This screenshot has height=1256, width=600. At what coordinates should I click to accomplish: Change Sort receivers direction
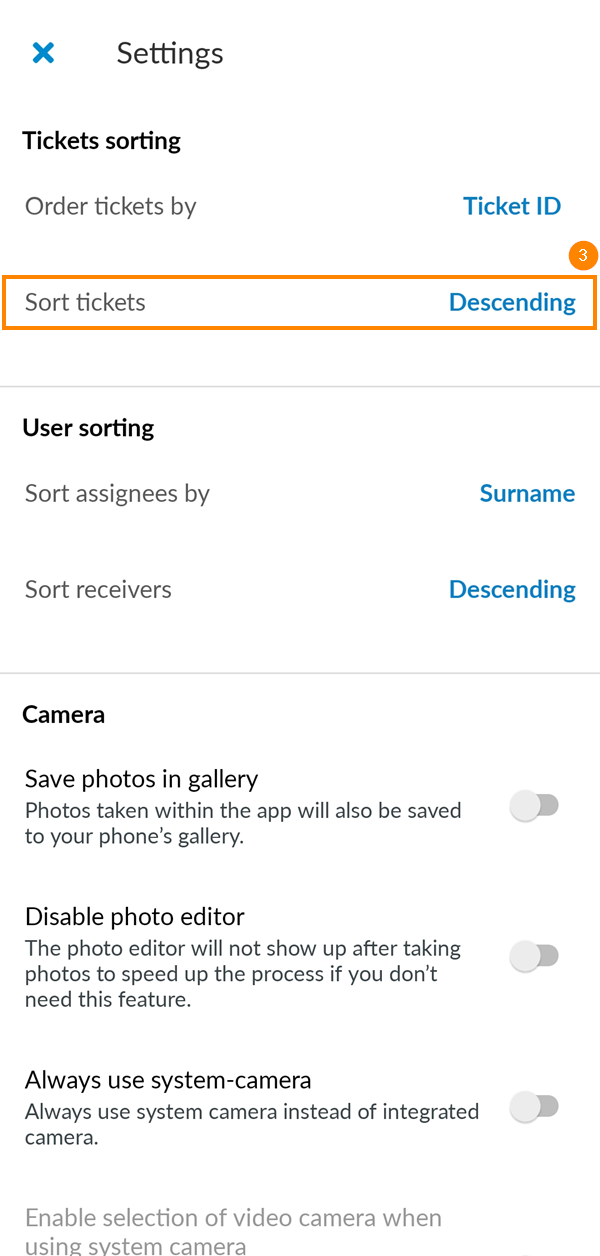(511, 589)
